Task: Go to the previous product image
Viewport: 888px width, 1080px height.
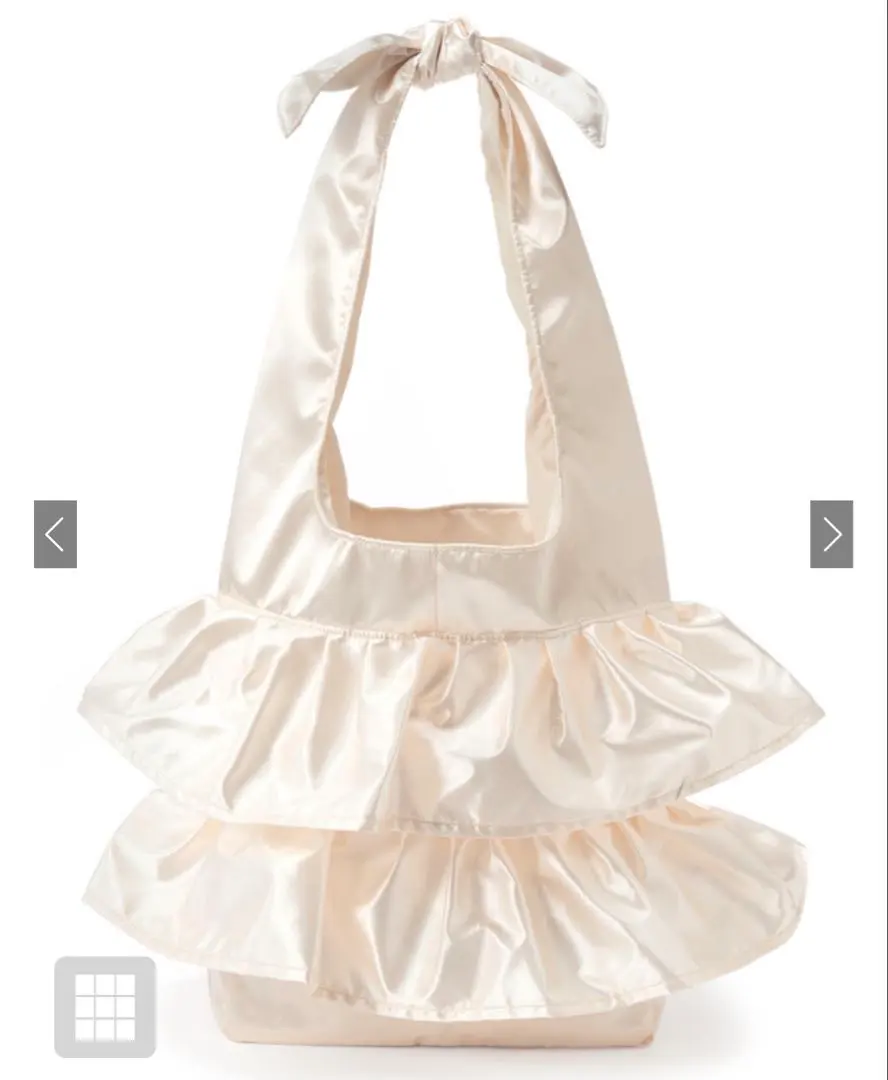Action: tap(55, 534)
